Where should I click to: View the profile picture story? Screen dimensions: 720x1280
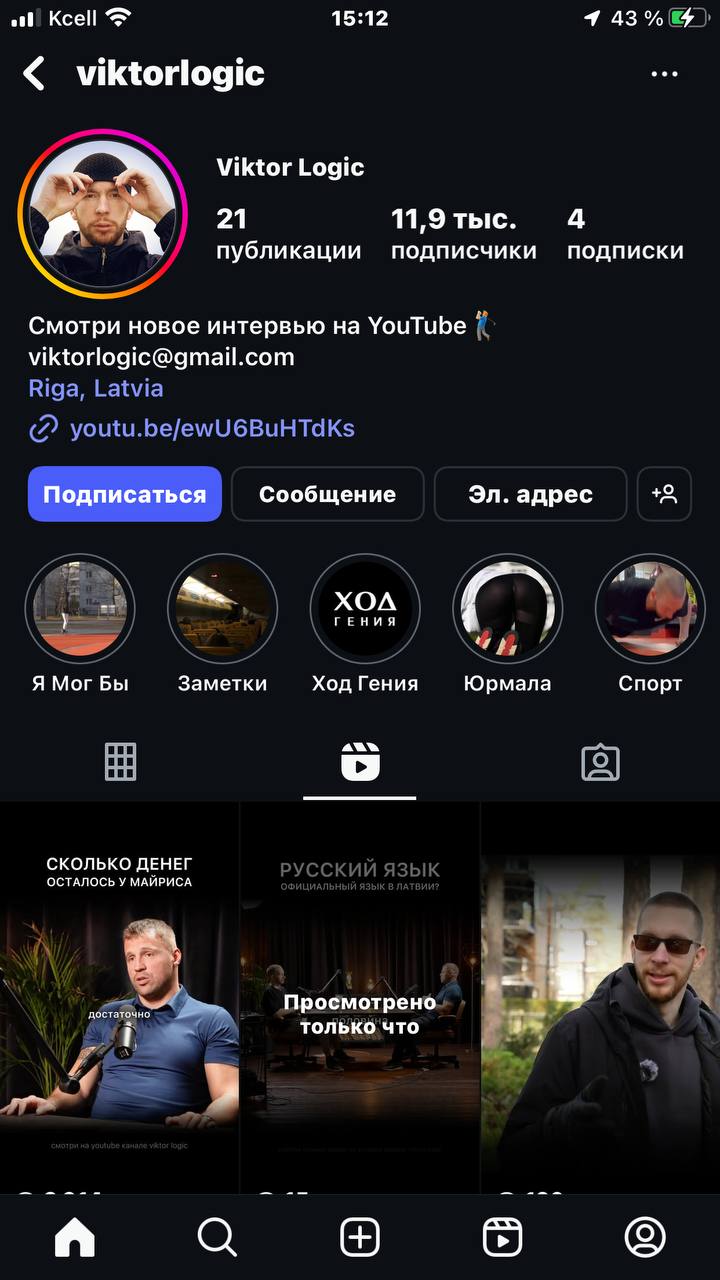(x=103, y=214)
